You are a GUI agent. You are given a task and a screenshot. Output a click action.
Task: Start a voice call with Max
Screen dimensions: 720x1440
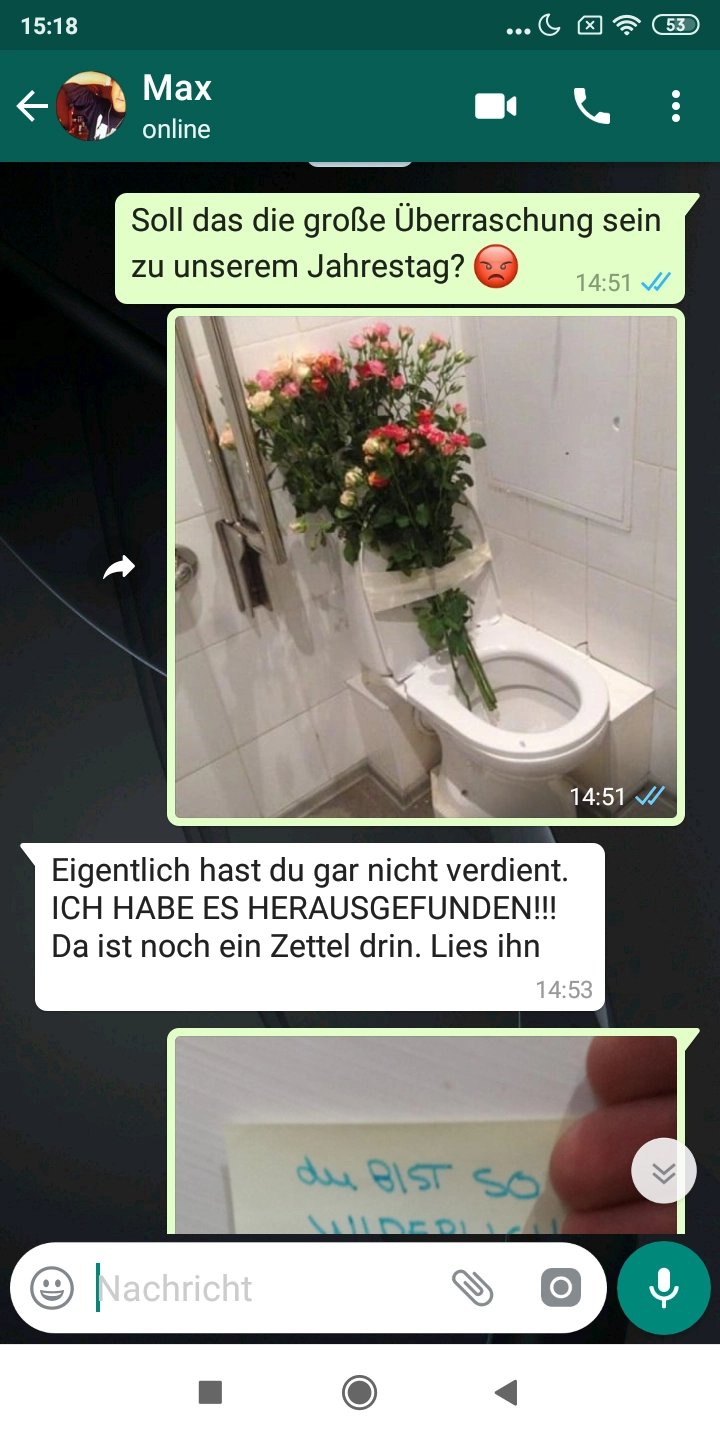(591, 106)
